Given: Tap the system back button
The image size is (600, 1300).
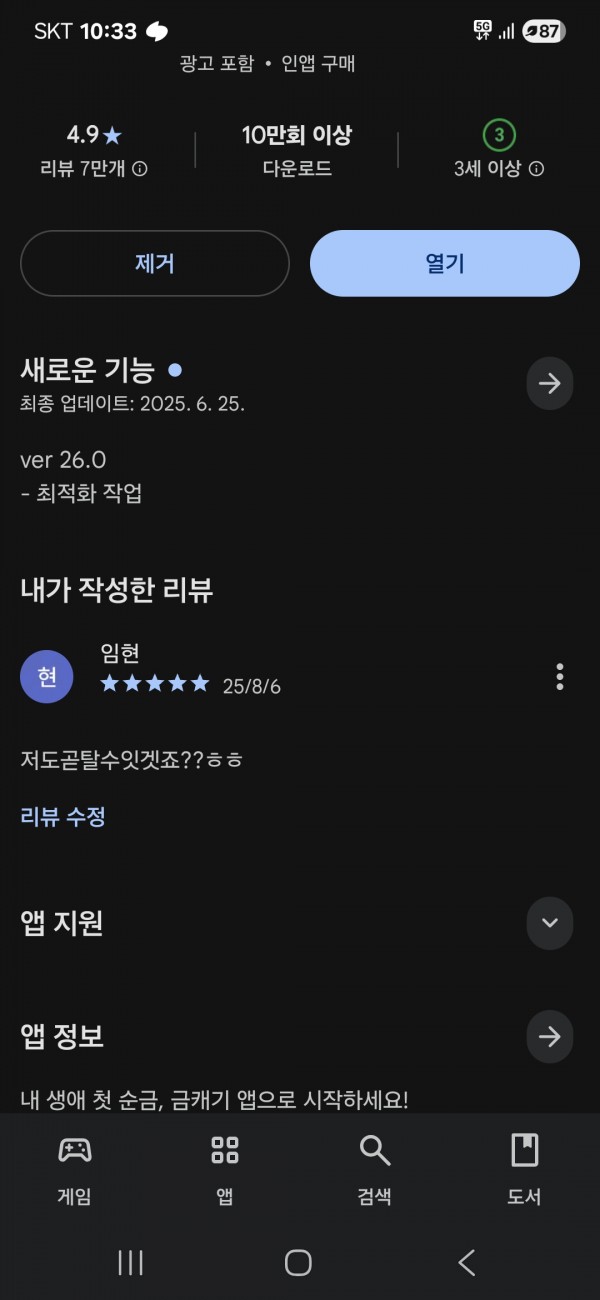Looking at the screenshot, I should click(467, 1263).
